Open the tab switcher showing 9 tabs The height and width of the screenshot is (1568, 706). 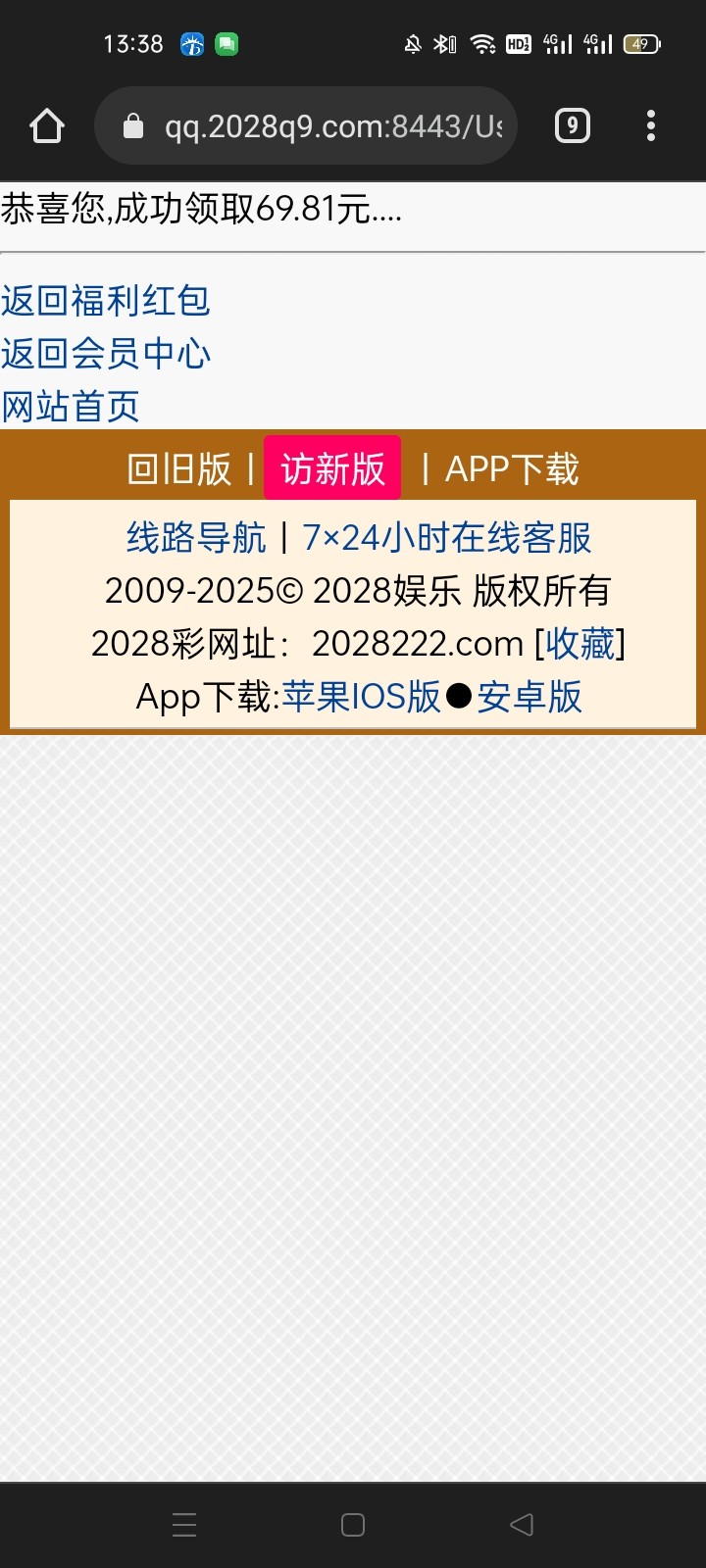pos(573,126)
